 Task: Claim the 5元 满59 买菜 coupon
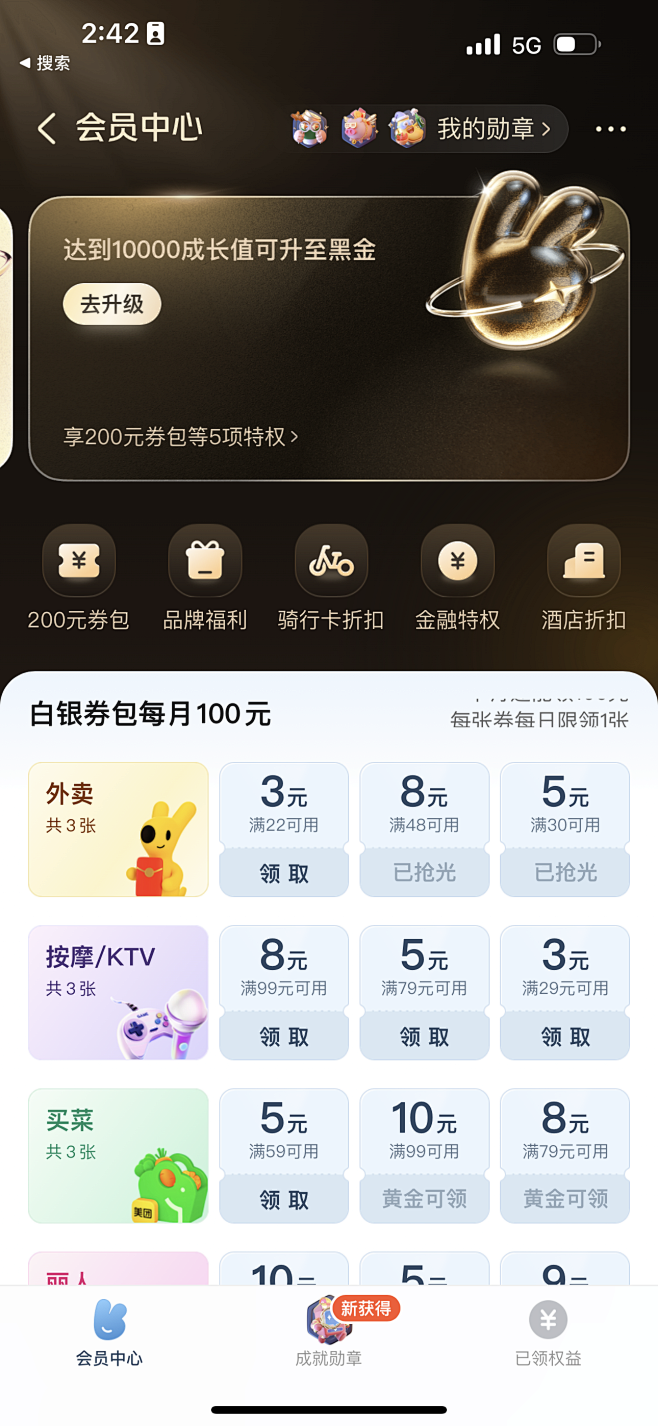coord(284,1199)
